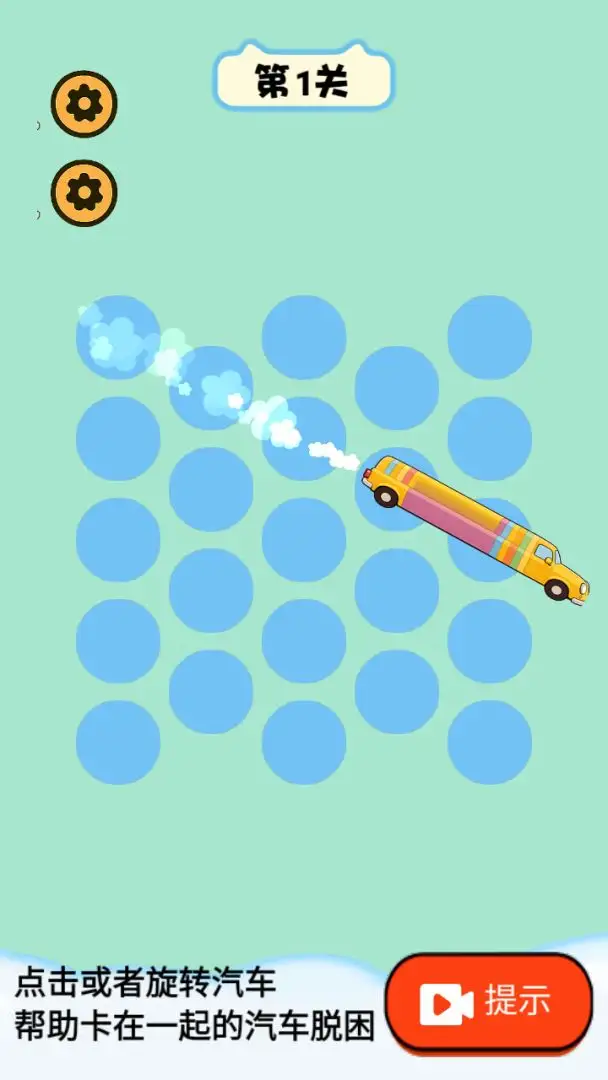Tap the 提示 hint video button

(x=489, y=1002)
